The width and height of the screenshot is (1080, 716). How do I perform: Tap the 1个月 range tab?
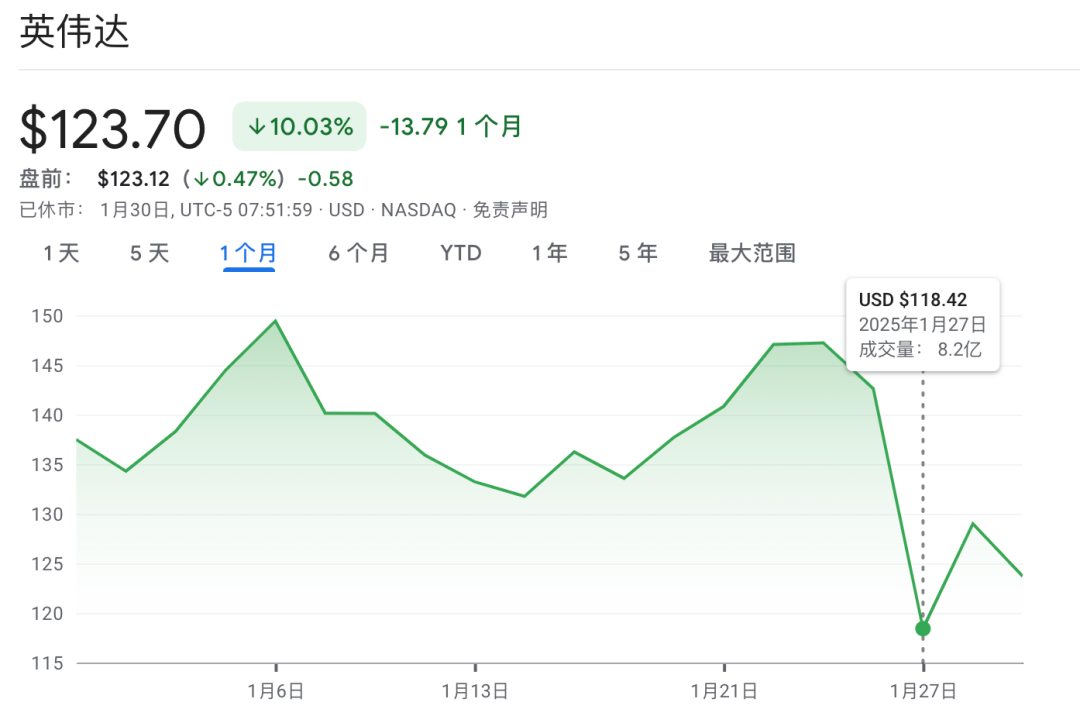tap(249, 253)
